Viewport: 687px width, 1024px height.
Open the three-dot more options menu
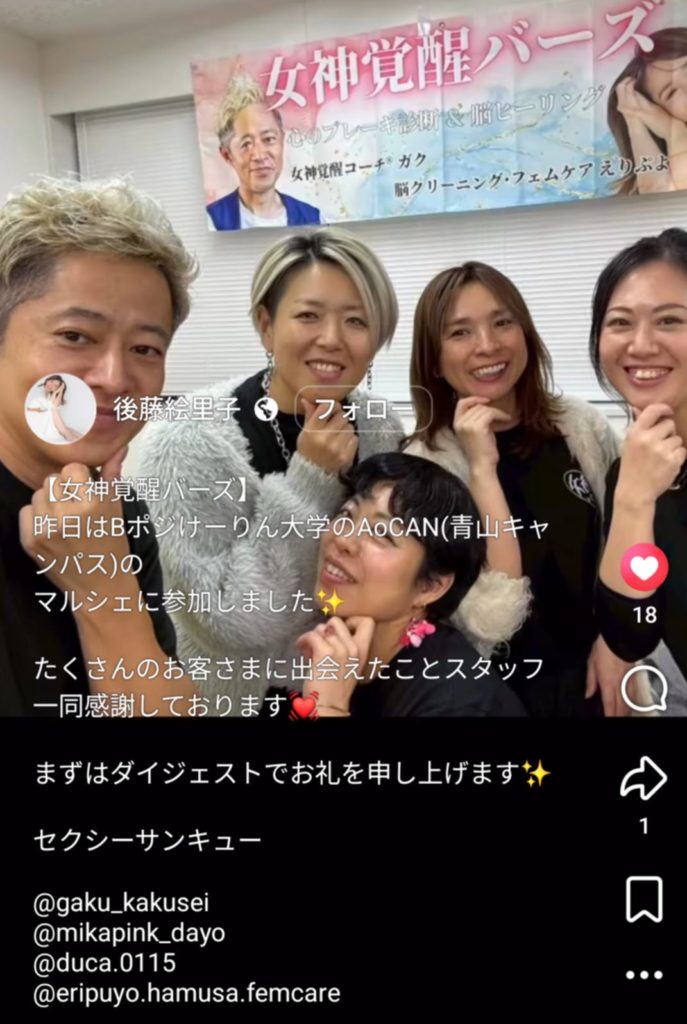[643, 975]
